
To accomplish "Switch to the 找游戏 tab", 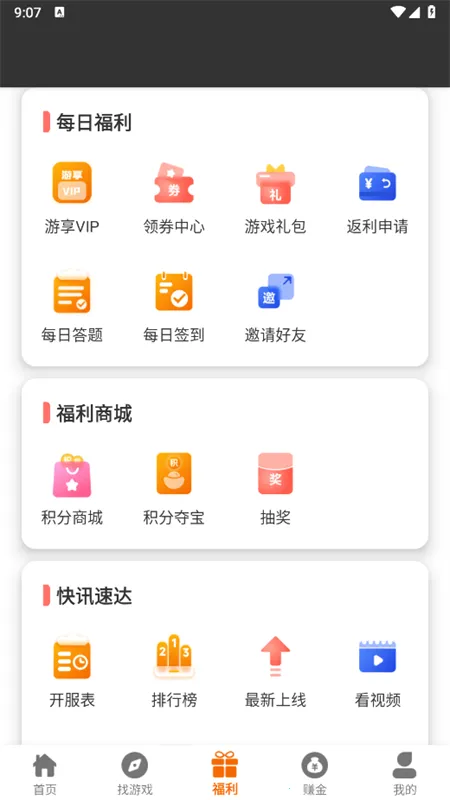I will pyautogui.click(x=135, y=774).
